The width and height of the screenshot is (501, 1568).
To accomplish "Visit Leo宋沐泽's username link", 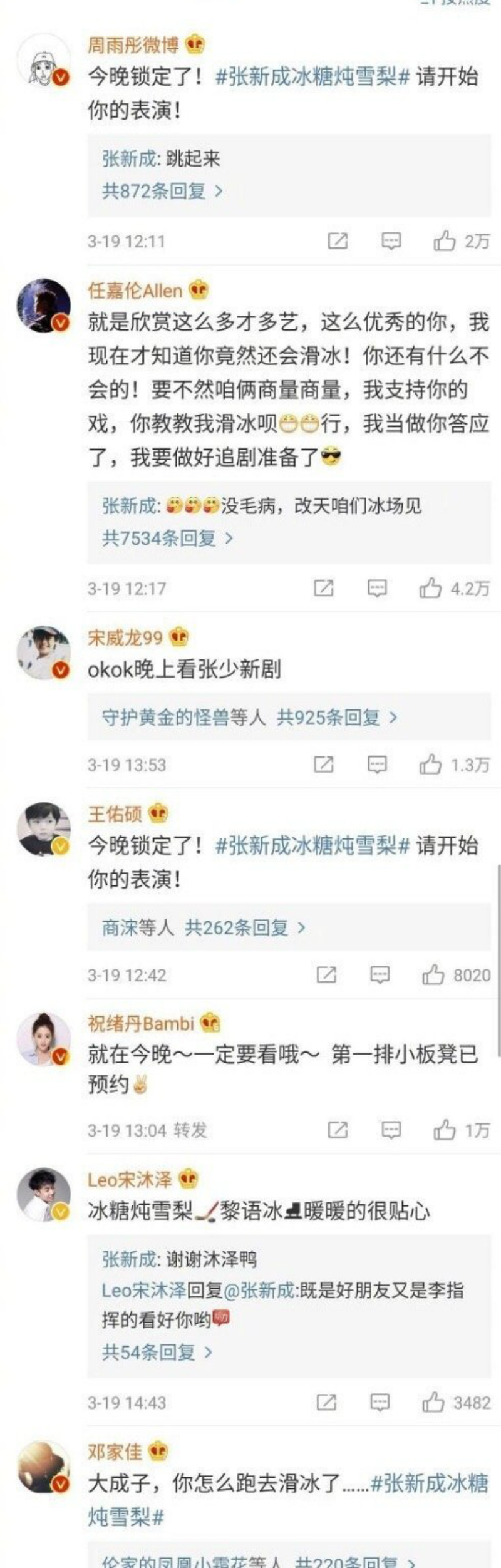I will 130,1180.
